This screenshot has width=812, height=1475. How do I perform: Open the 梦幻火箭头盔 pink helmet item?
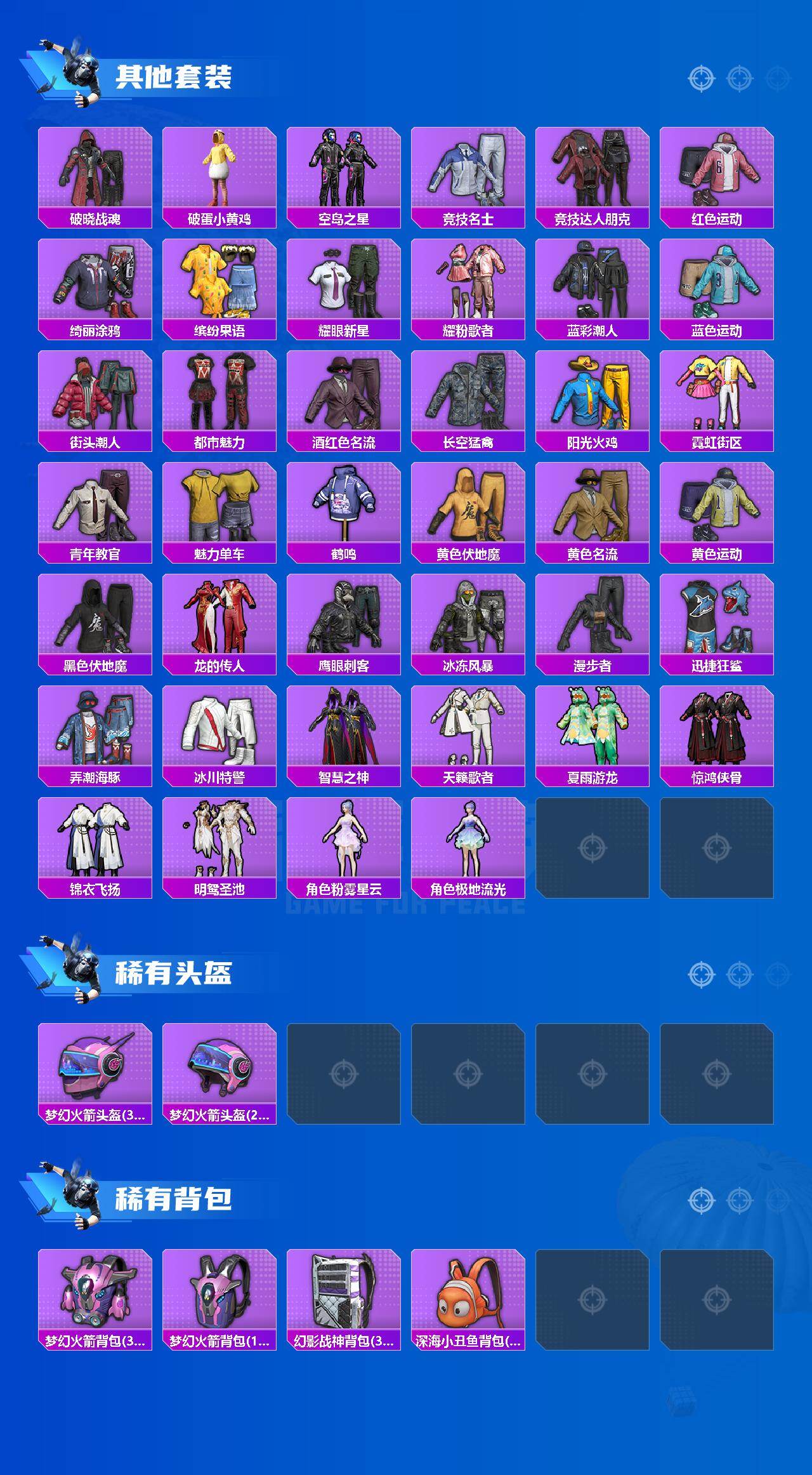tap(95, 1073)
